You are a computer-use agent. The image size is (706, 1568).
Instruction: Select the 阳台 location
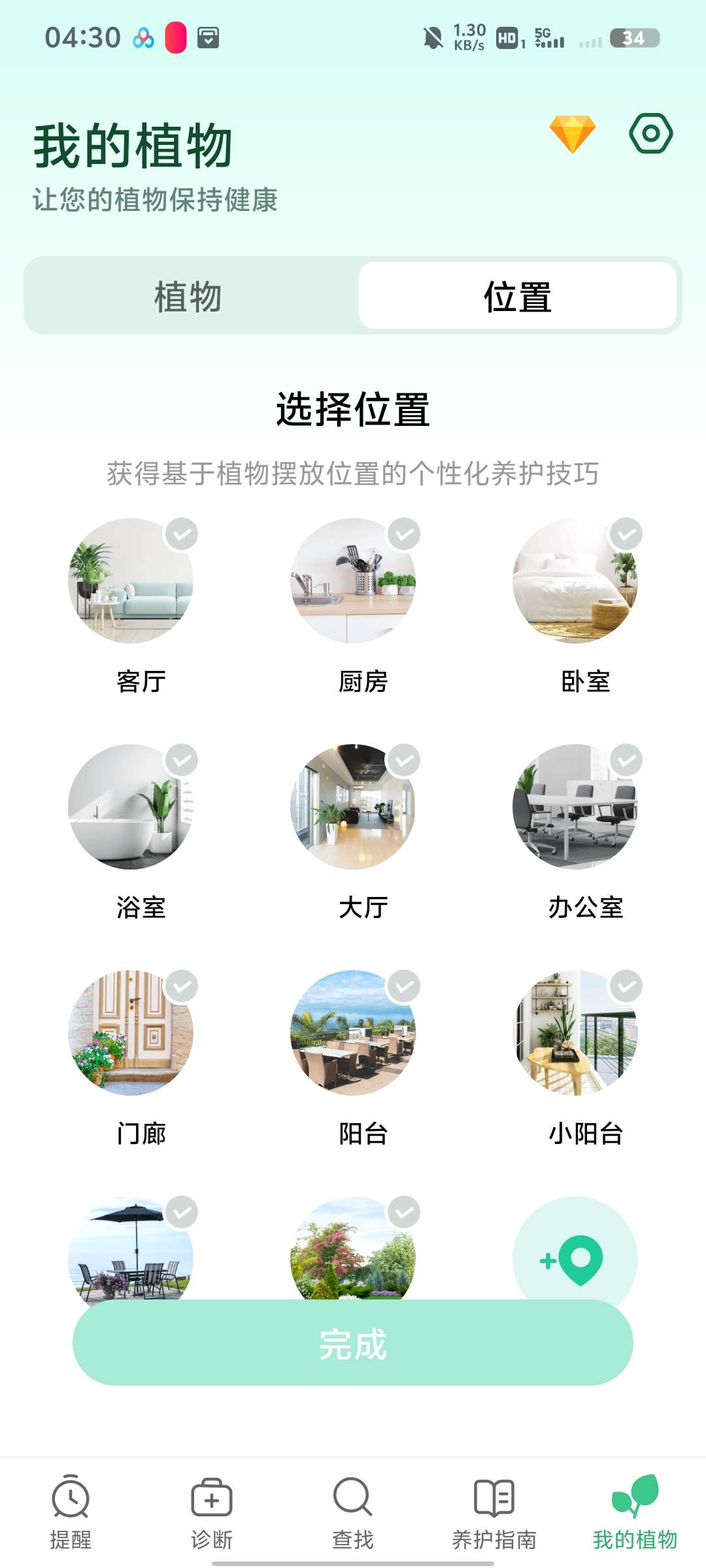(353, 1033)
